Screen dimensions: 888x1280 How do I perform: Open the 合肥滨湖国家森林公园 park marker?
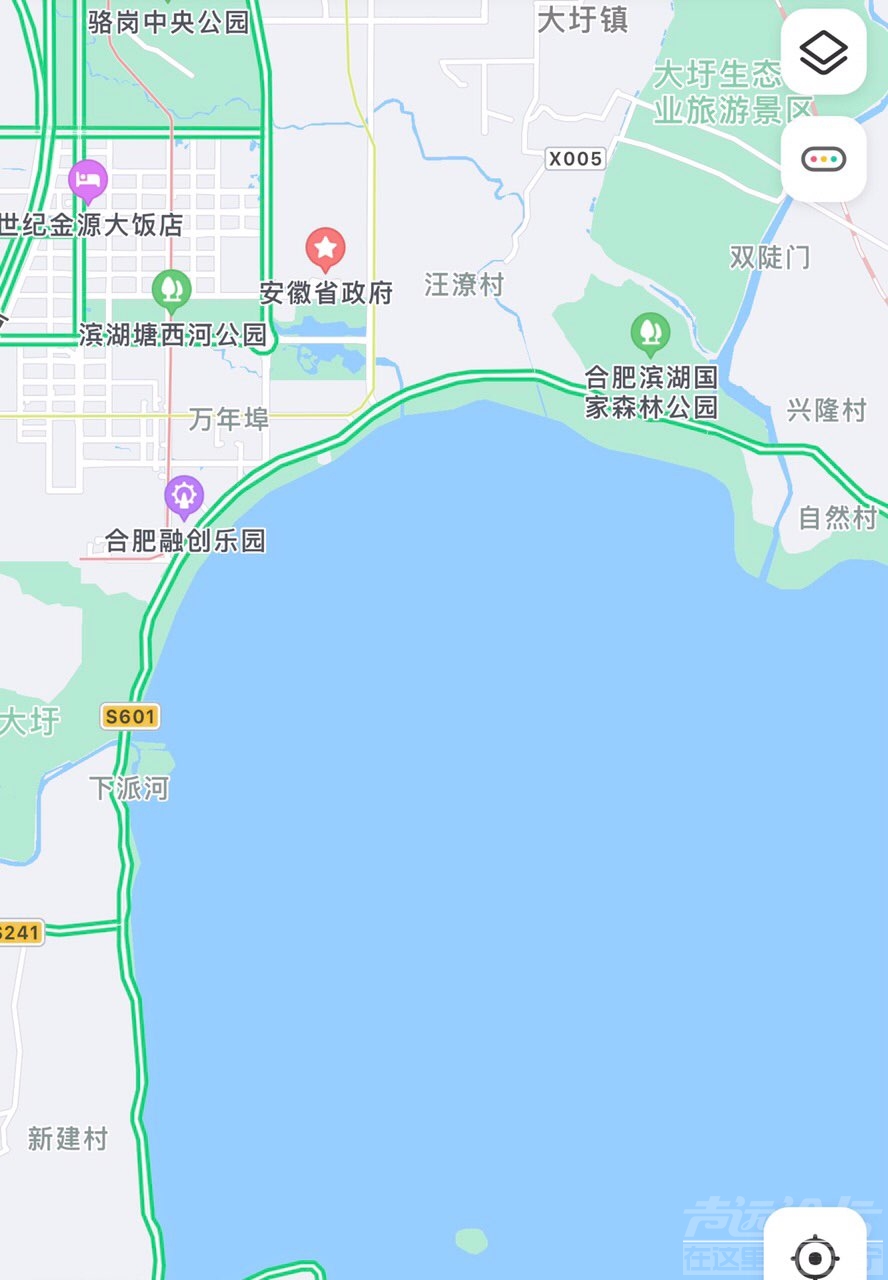point(650,333)
